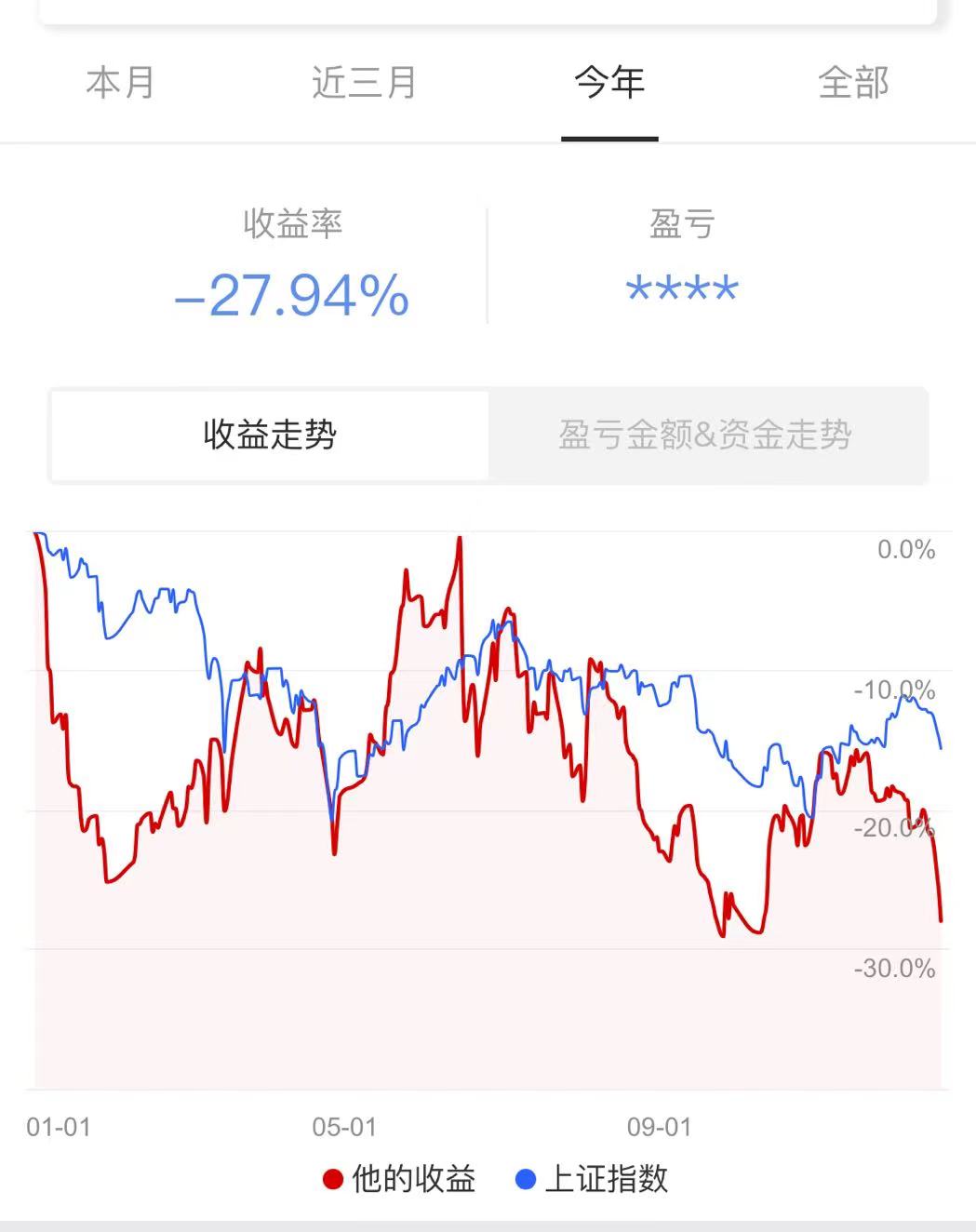
Task: Tap the 今年 tab
Action: tap(609, 83)
